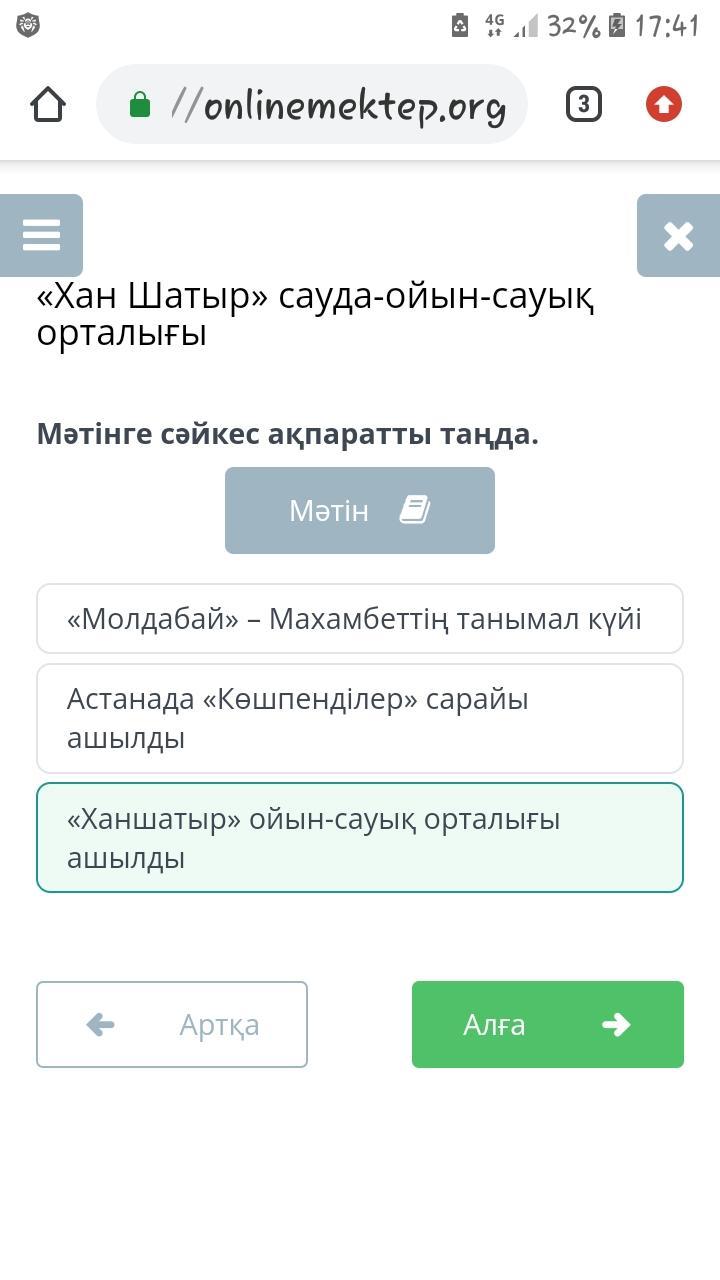Tap the red update arrow icon
The image size is (720, 1280).
[664, 104]
